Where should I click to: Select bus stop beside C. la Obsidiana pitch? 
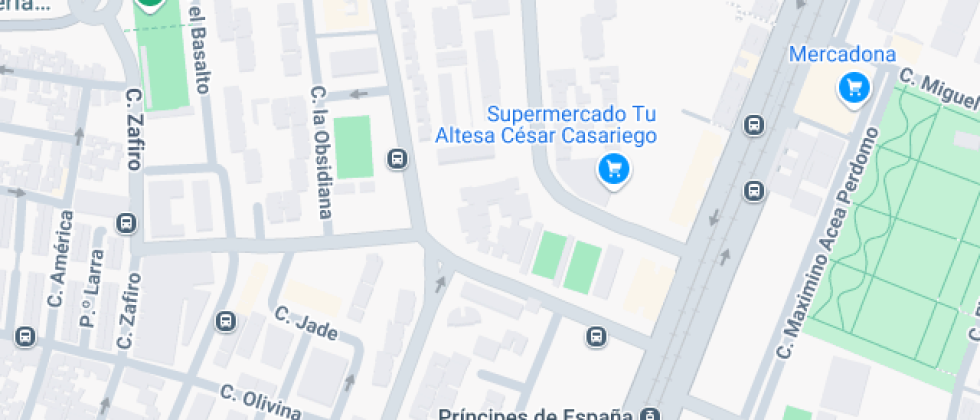pos(398,159)
